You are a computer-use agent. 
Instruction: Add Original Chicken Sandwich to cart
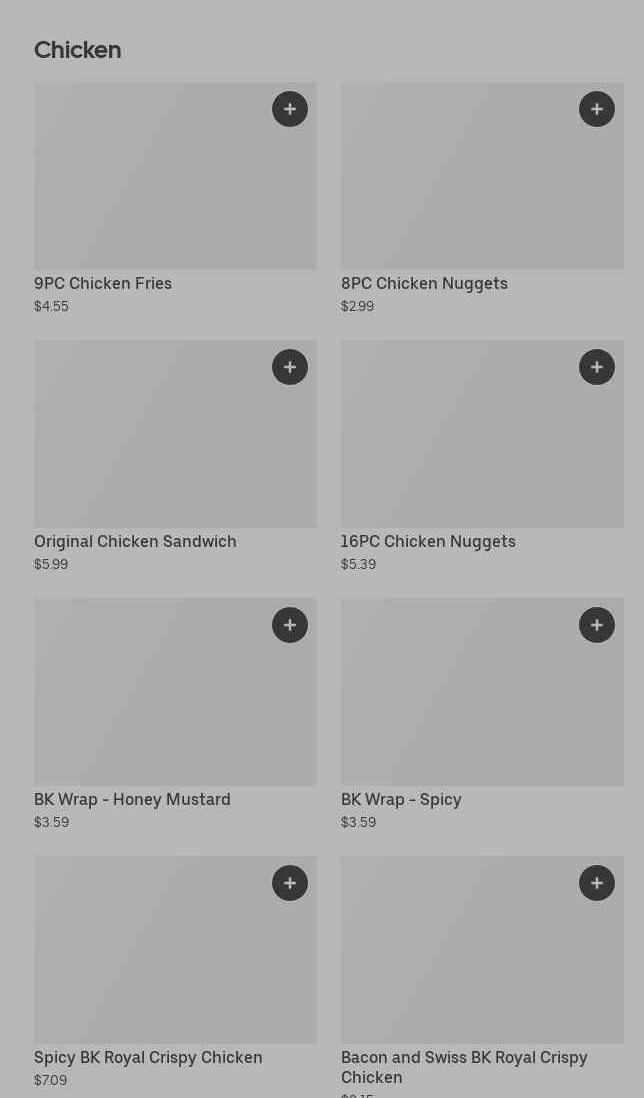290,367
